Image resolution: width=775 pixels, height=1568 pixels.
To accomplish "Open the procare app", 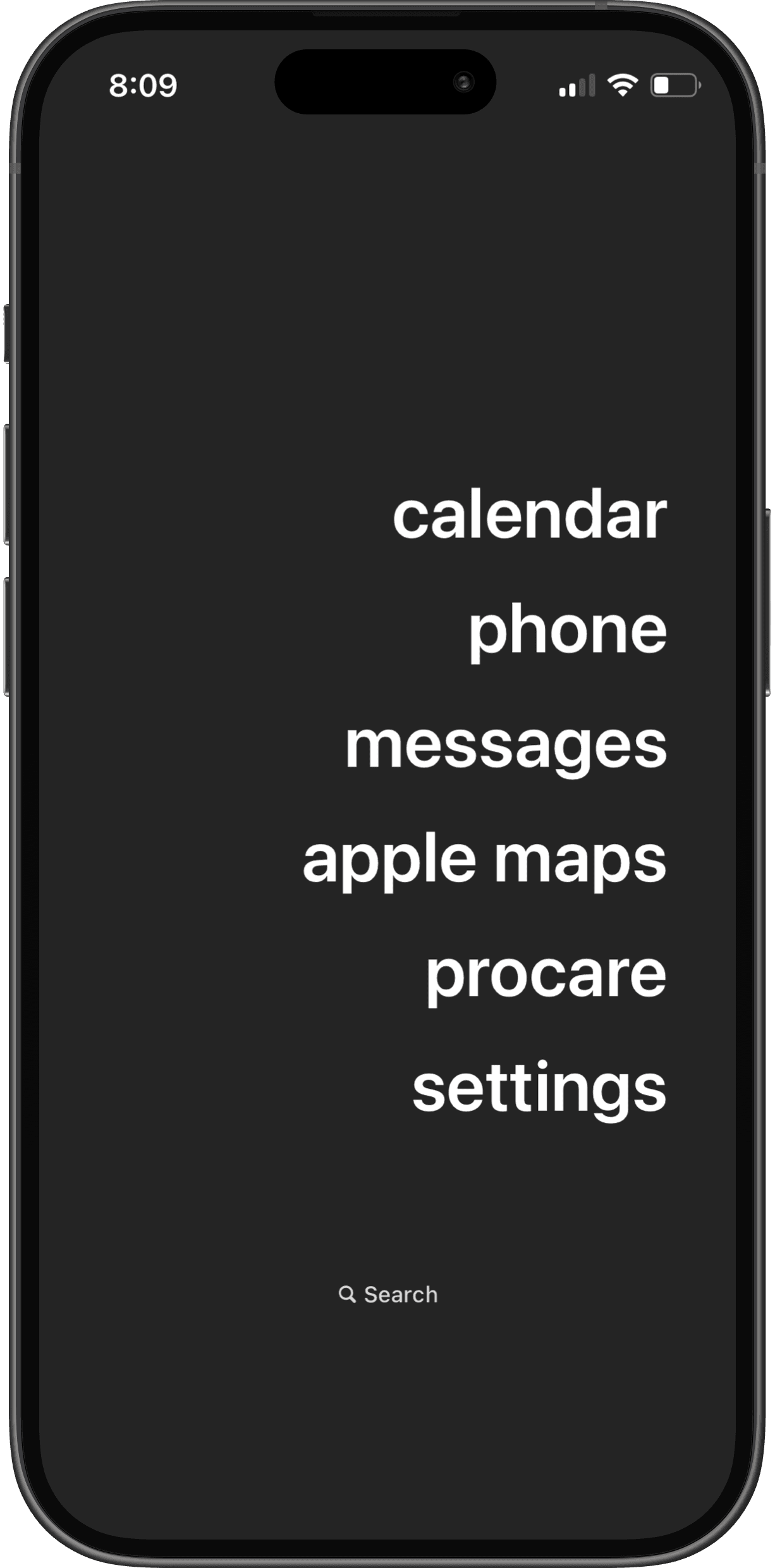I will tap(546, 975).
